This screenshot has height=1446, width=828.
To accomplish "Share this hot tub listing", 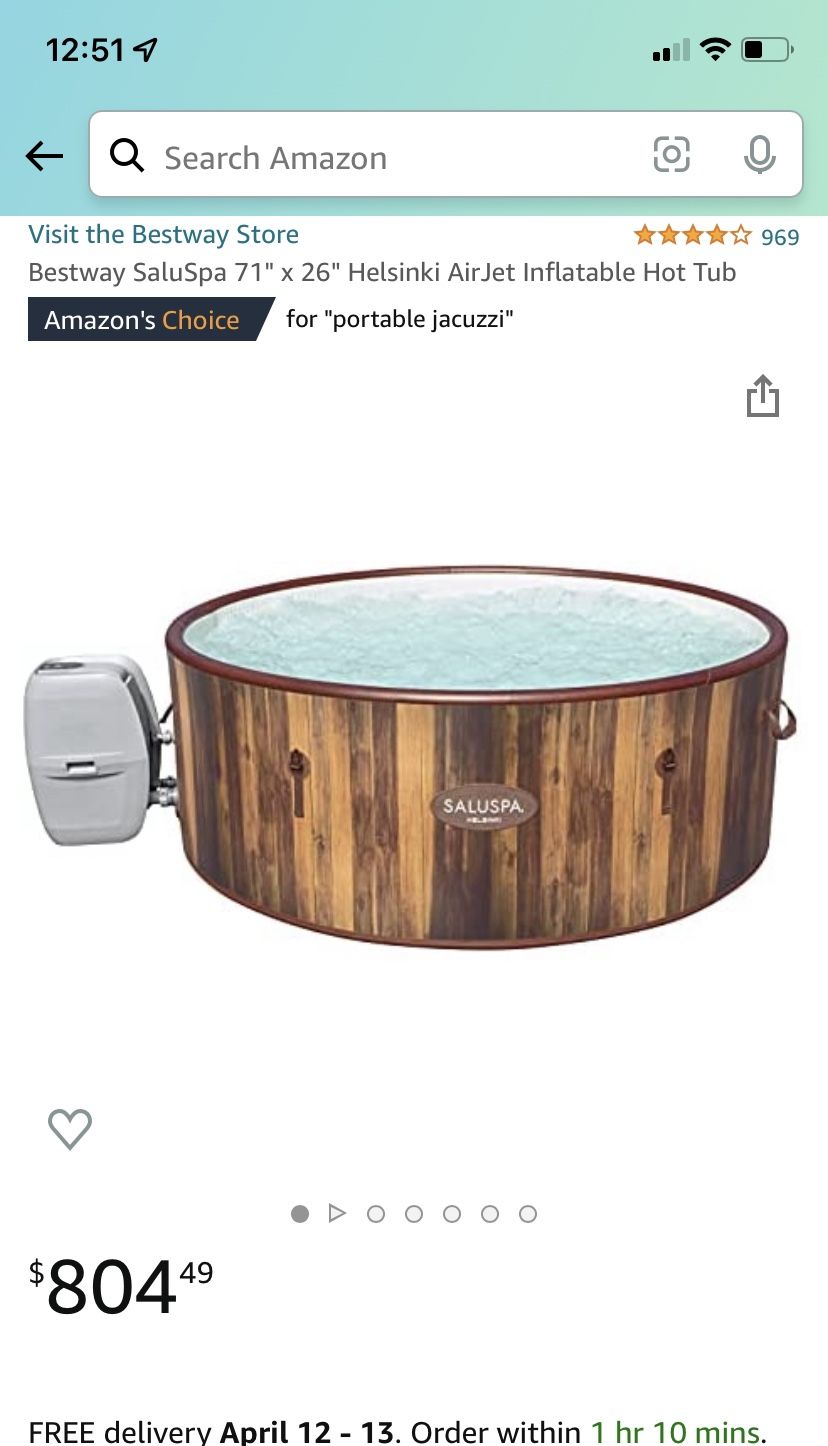I will pos(764,396).
